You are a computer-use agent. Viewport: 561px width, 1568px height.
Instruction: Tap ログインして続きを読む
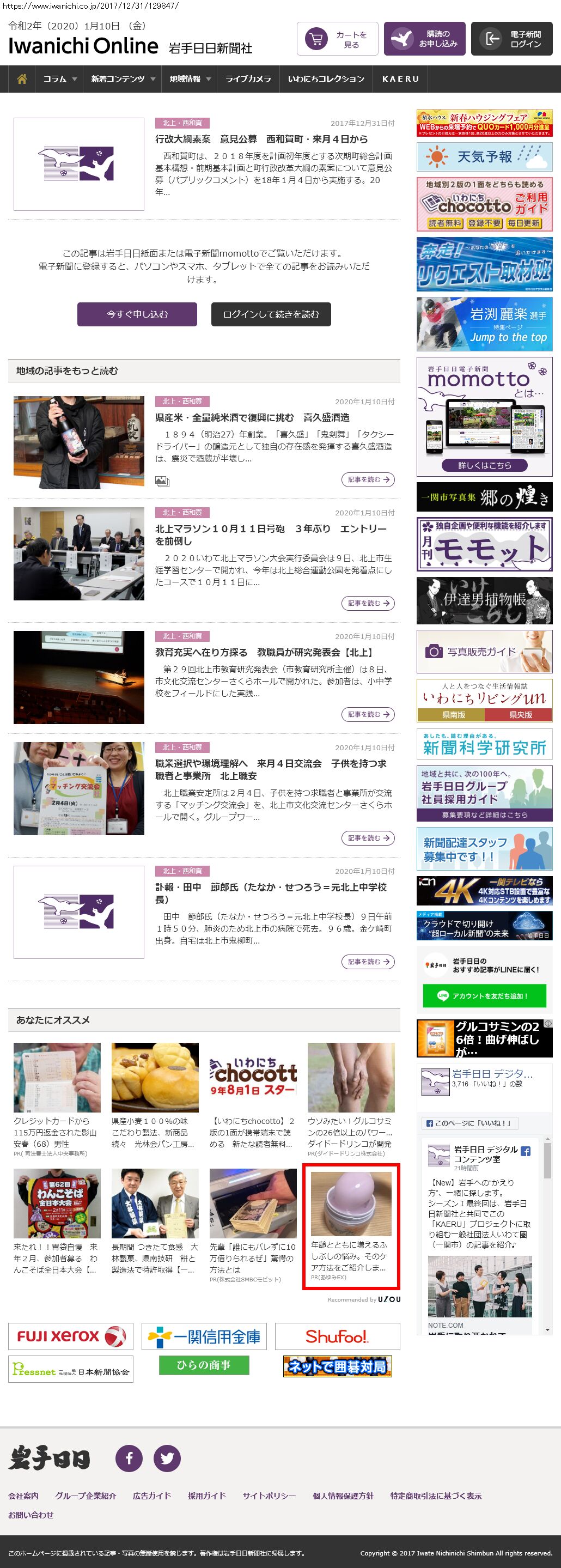point(271,314)
